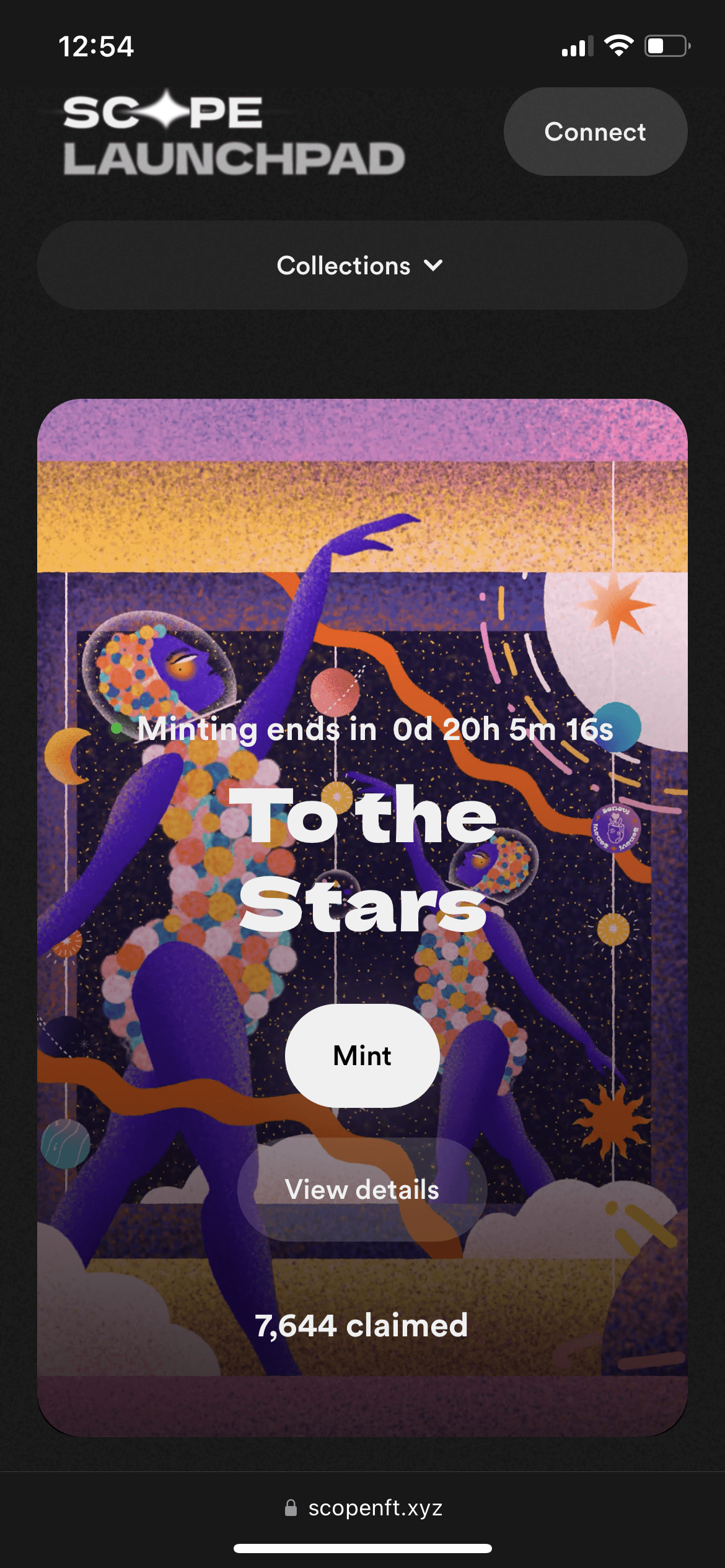View details of To the Stars

(362, 1190)
